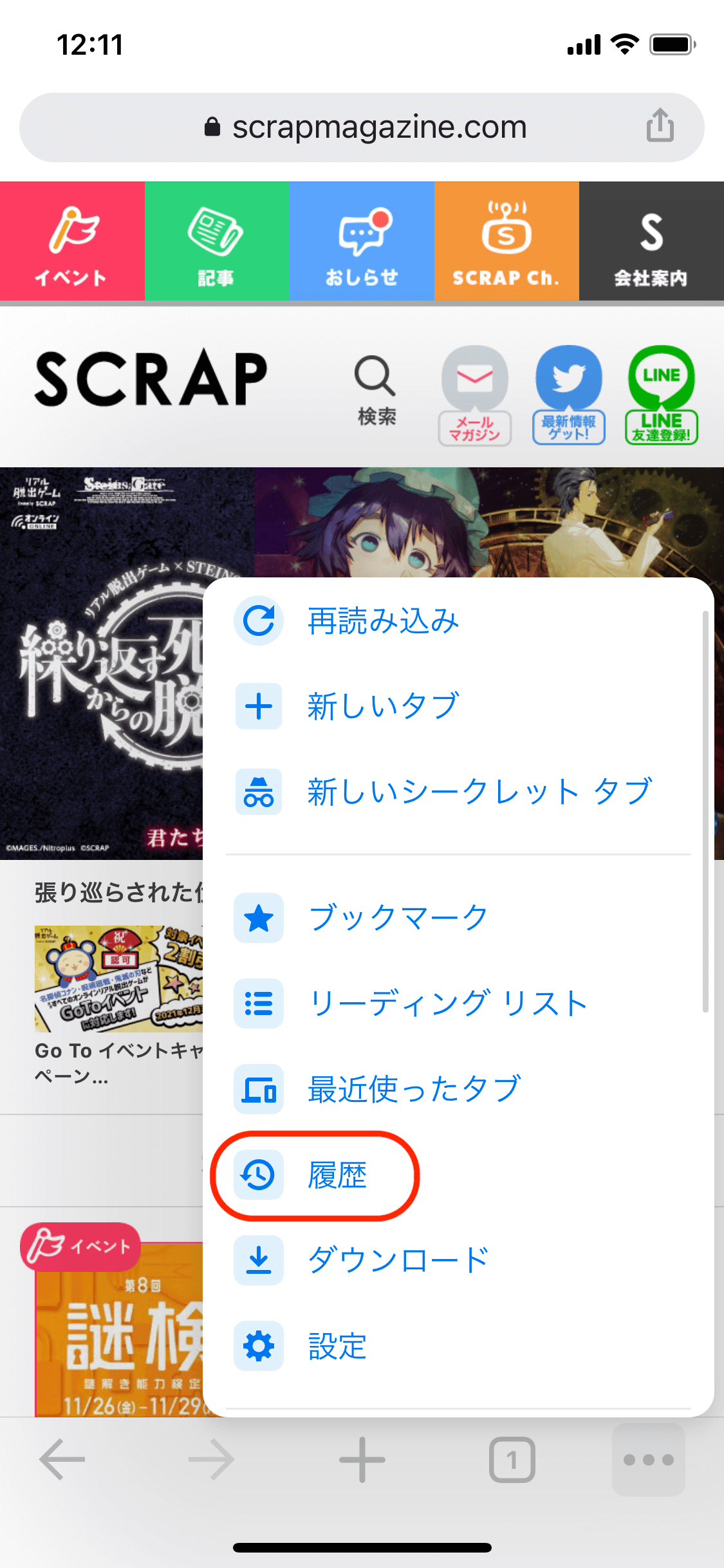Switch to the 記事 tab
Image resolution: width=724 pixels, height=1568 pixels.
tap(217, 242)
